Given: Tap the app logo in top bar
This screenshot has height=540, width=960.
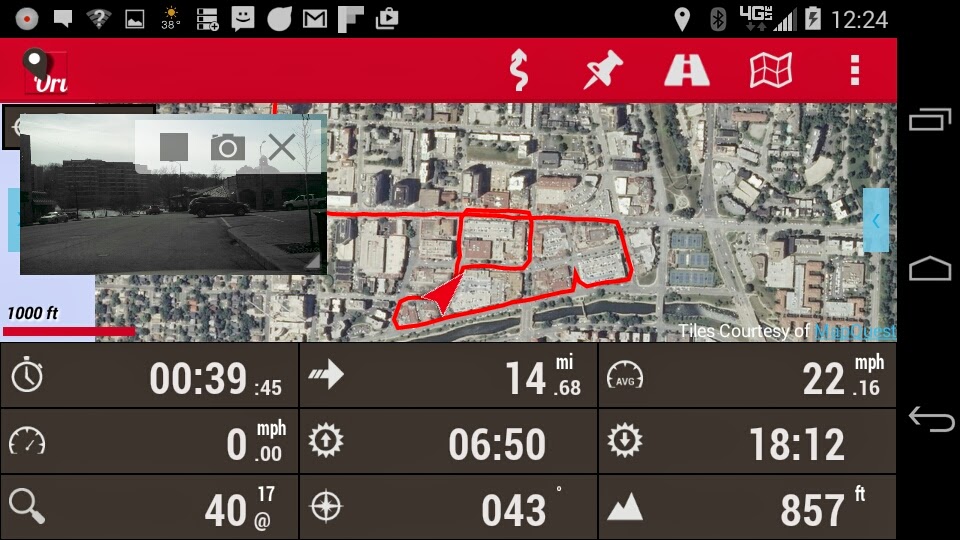Looking at the screenshot, I should [x=45, y=71].
